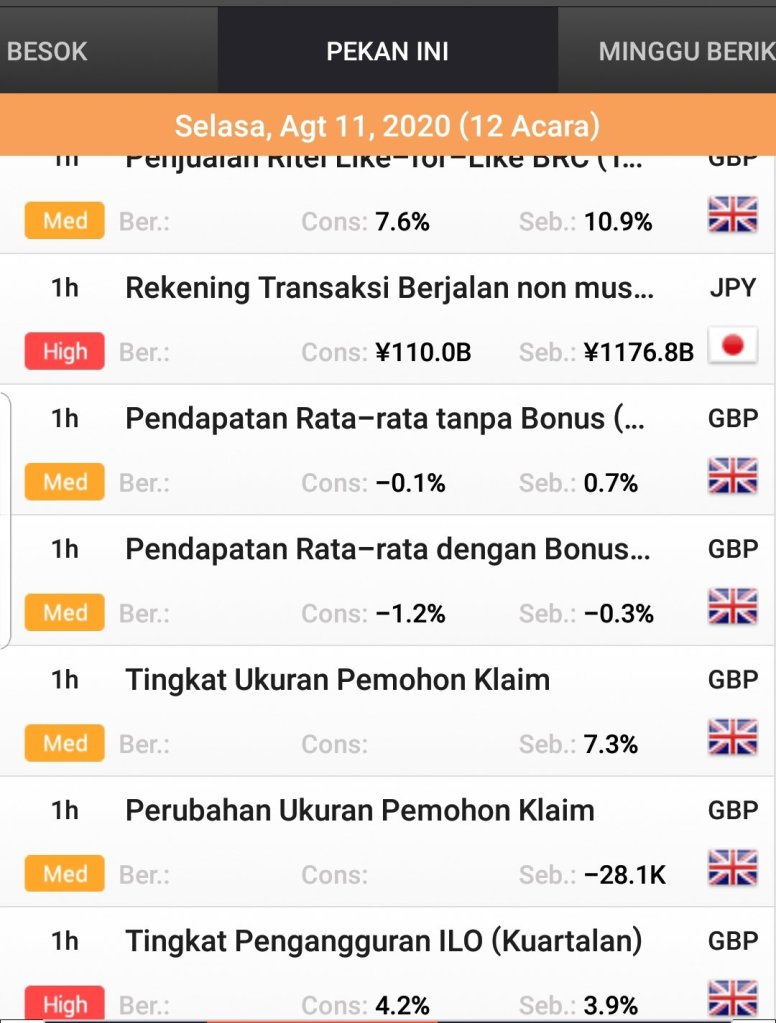
Task: Open Rekening Transaksi Berjalan JPY event
Action: pyautogui.click(x=390, y=289)
